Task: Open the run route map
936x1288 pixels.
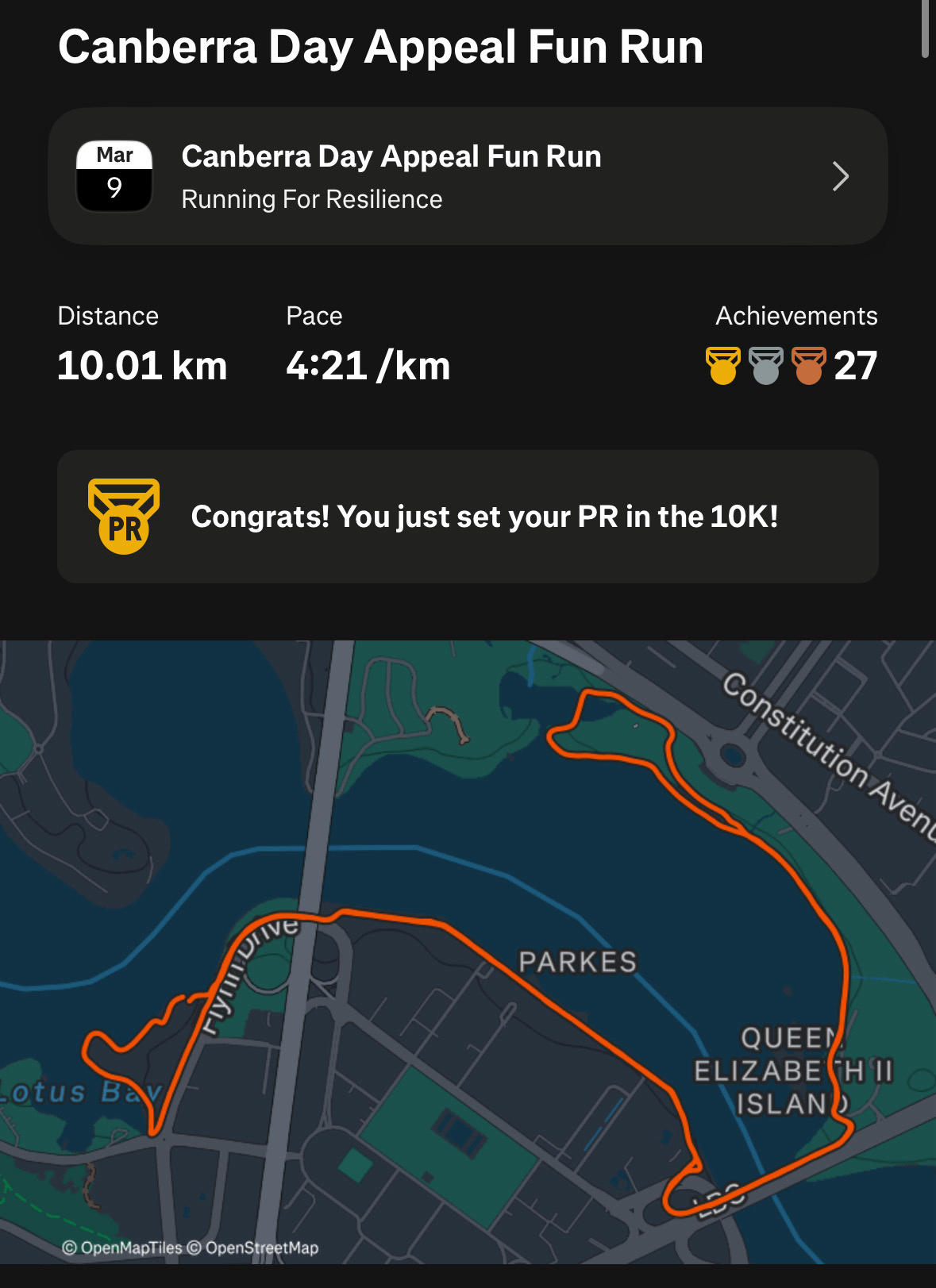Action: pyautogui.click(x=467, y=952)
